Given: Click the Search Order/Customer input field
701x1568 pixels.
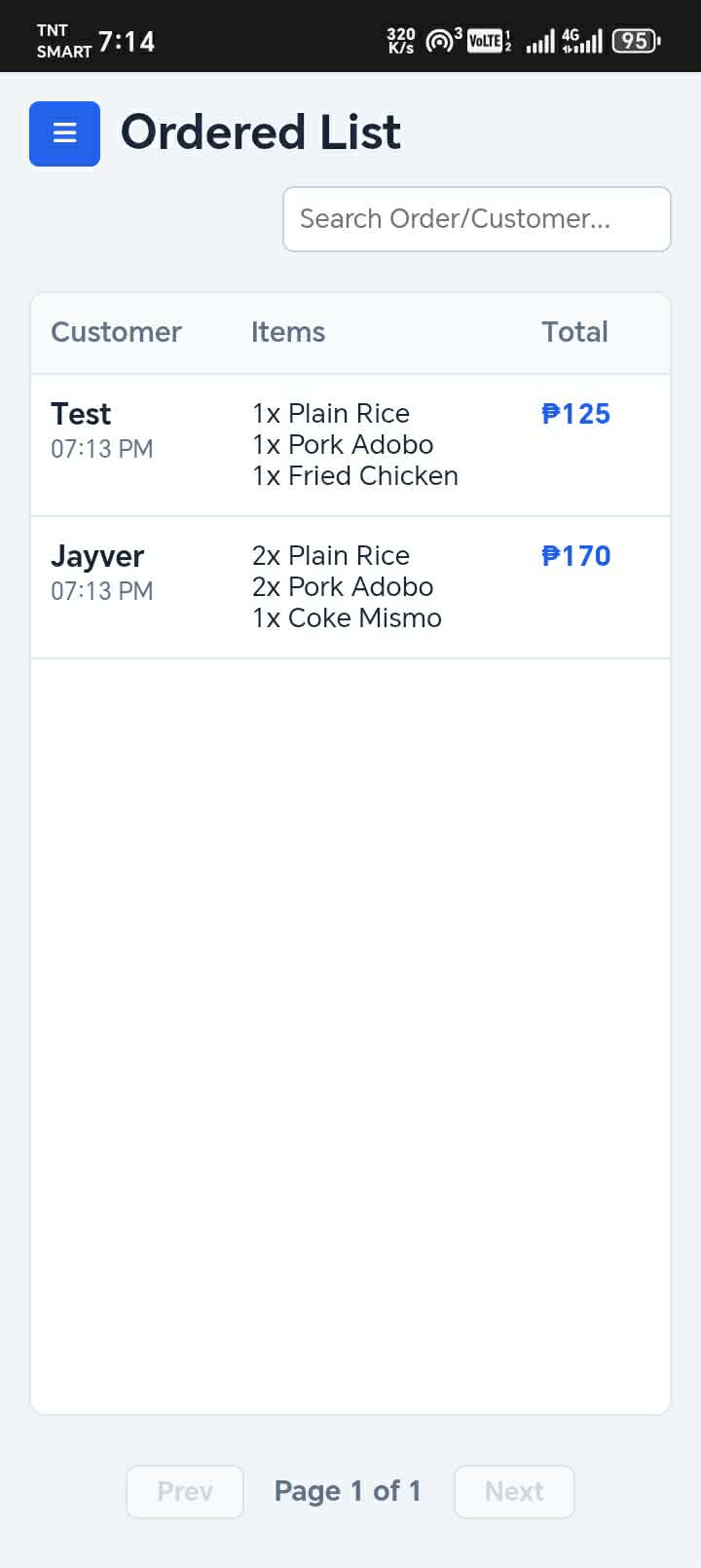Looking at the screenshot, I should (476, 219).
